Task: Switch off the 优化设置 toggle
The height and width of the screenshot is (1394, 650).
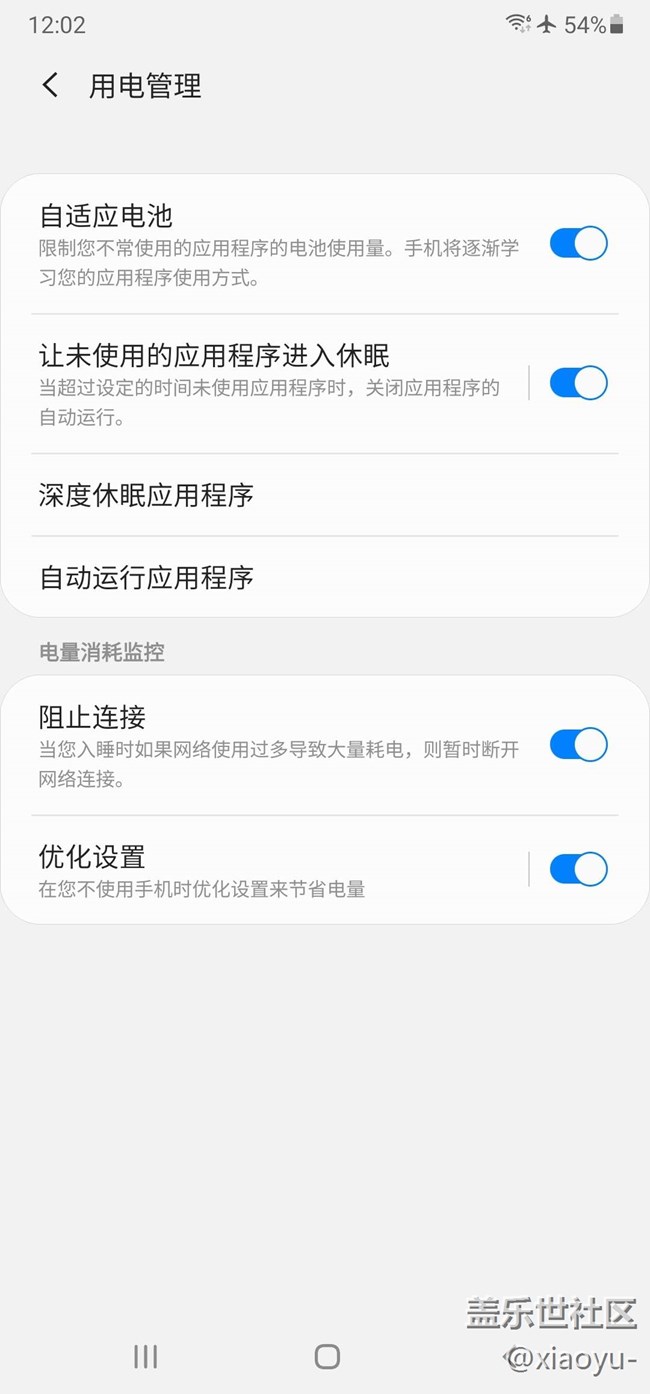Action: (578, 869)
